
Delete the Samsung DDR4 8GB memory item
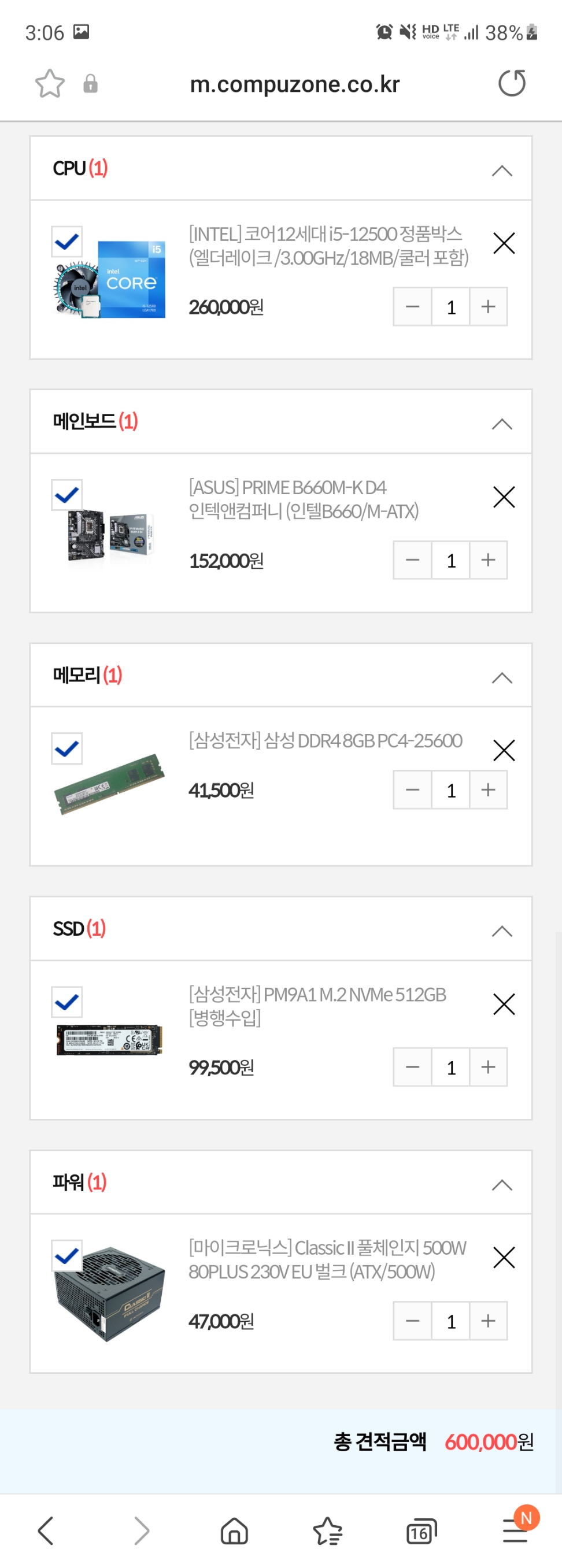point(504,751)
